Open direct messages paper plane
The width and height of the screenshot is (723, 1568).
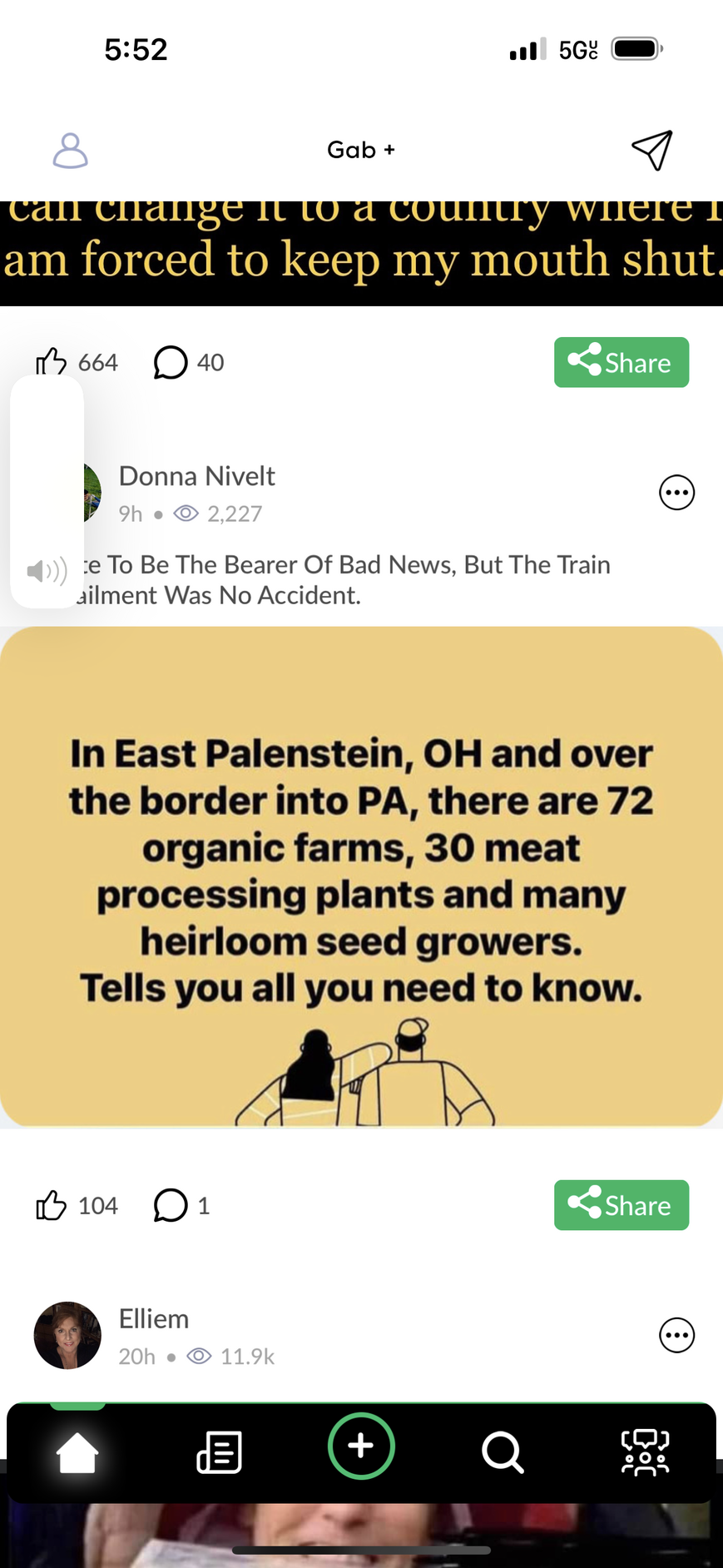click(651, 151)
